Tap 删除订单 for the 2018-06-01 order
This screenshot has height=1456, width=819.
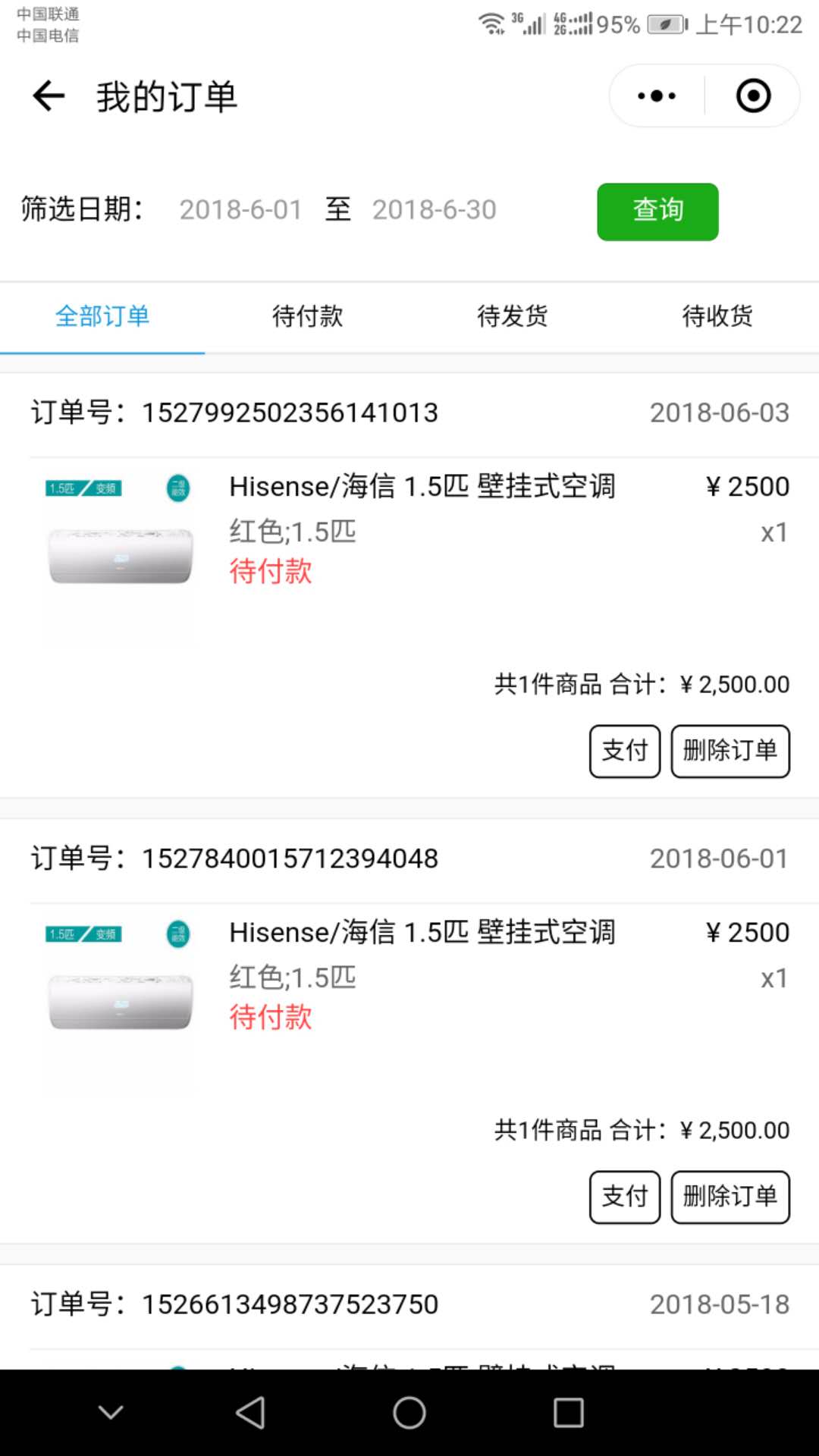[x=730, y=1197]
